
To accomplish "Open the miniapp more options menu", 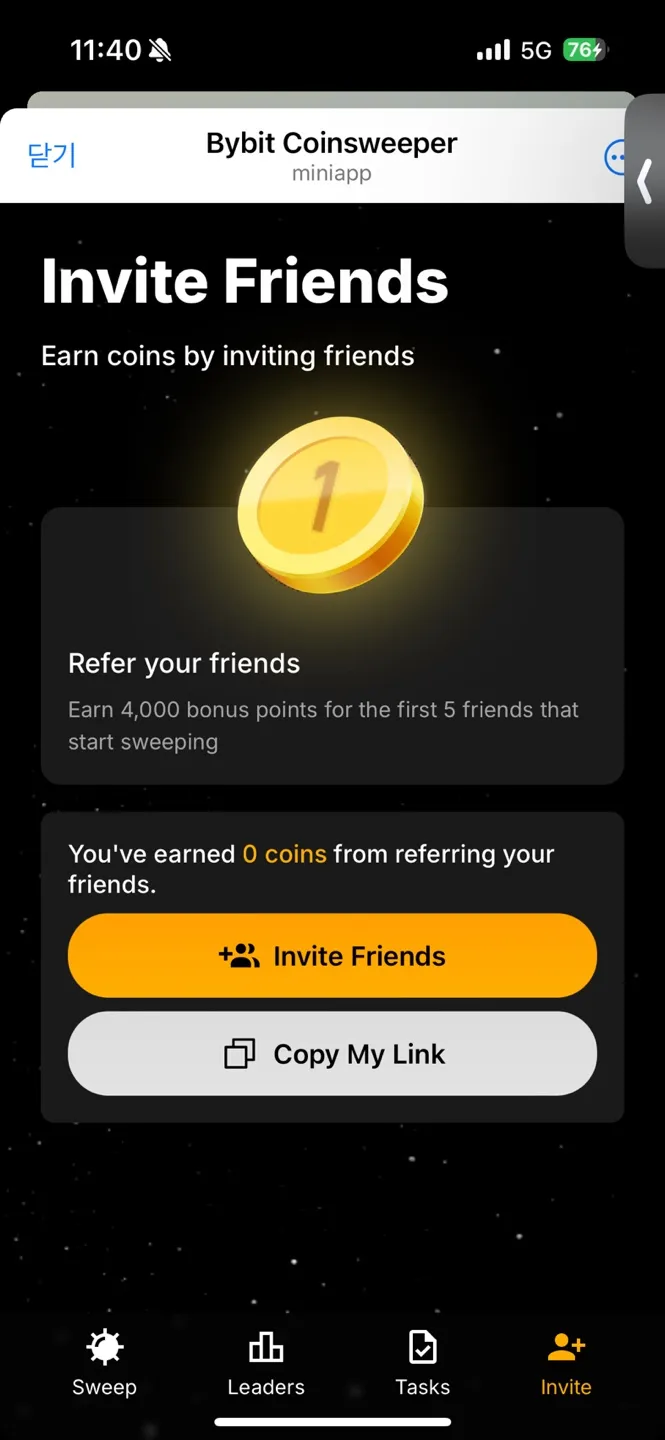I will click(x=616, y=157).
